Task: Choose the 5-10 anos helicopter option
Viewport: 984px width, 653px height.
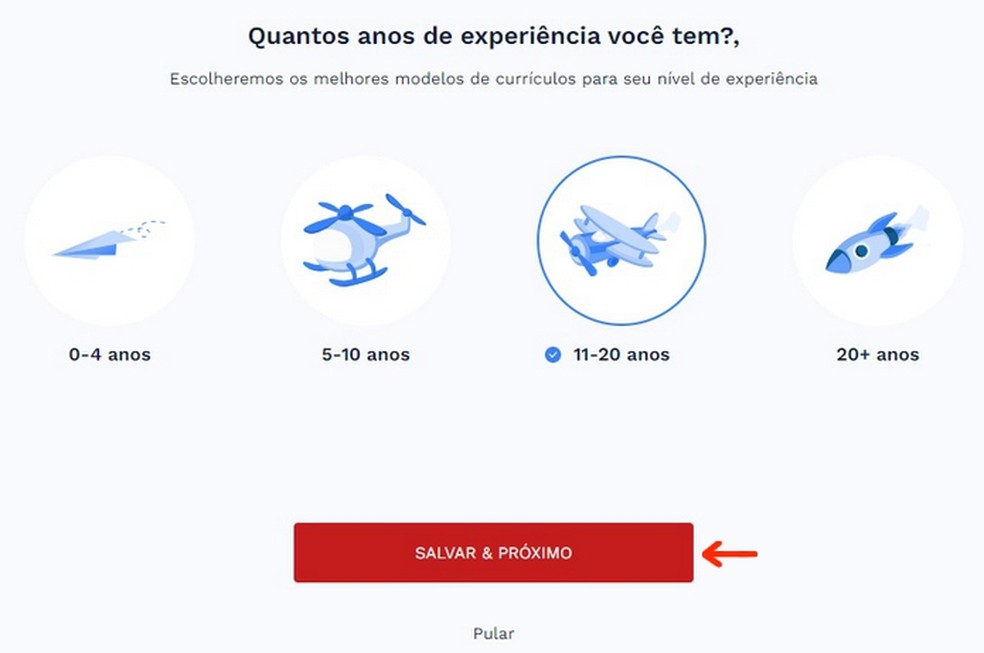Action: pyautogui.click(x=365, y=242)
